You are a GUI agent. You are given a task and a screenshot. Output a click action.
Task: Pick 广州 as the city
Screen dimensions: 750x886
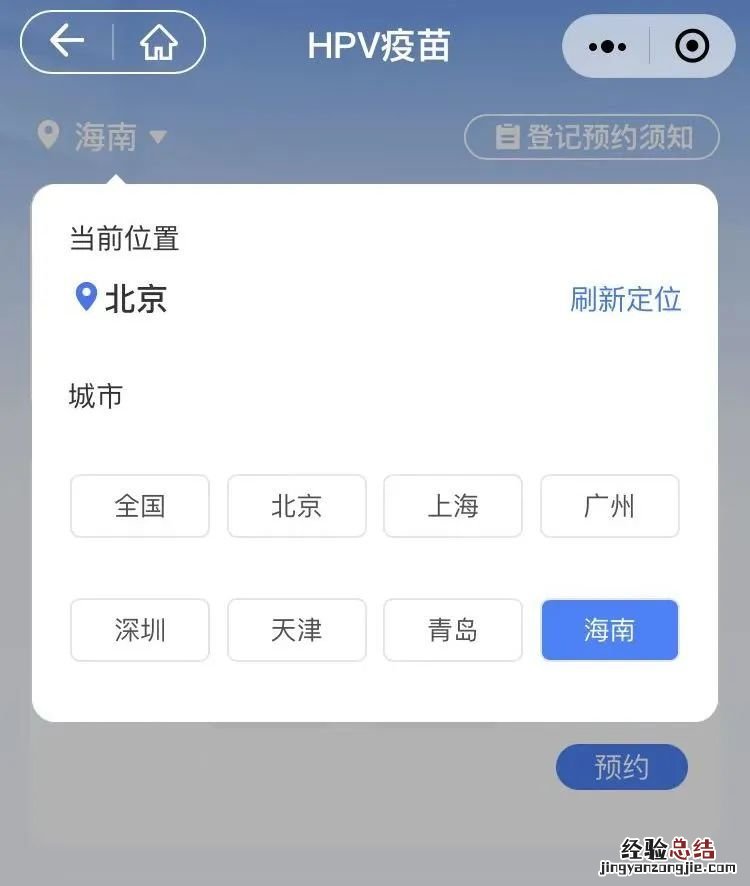[x=610, y=506]
